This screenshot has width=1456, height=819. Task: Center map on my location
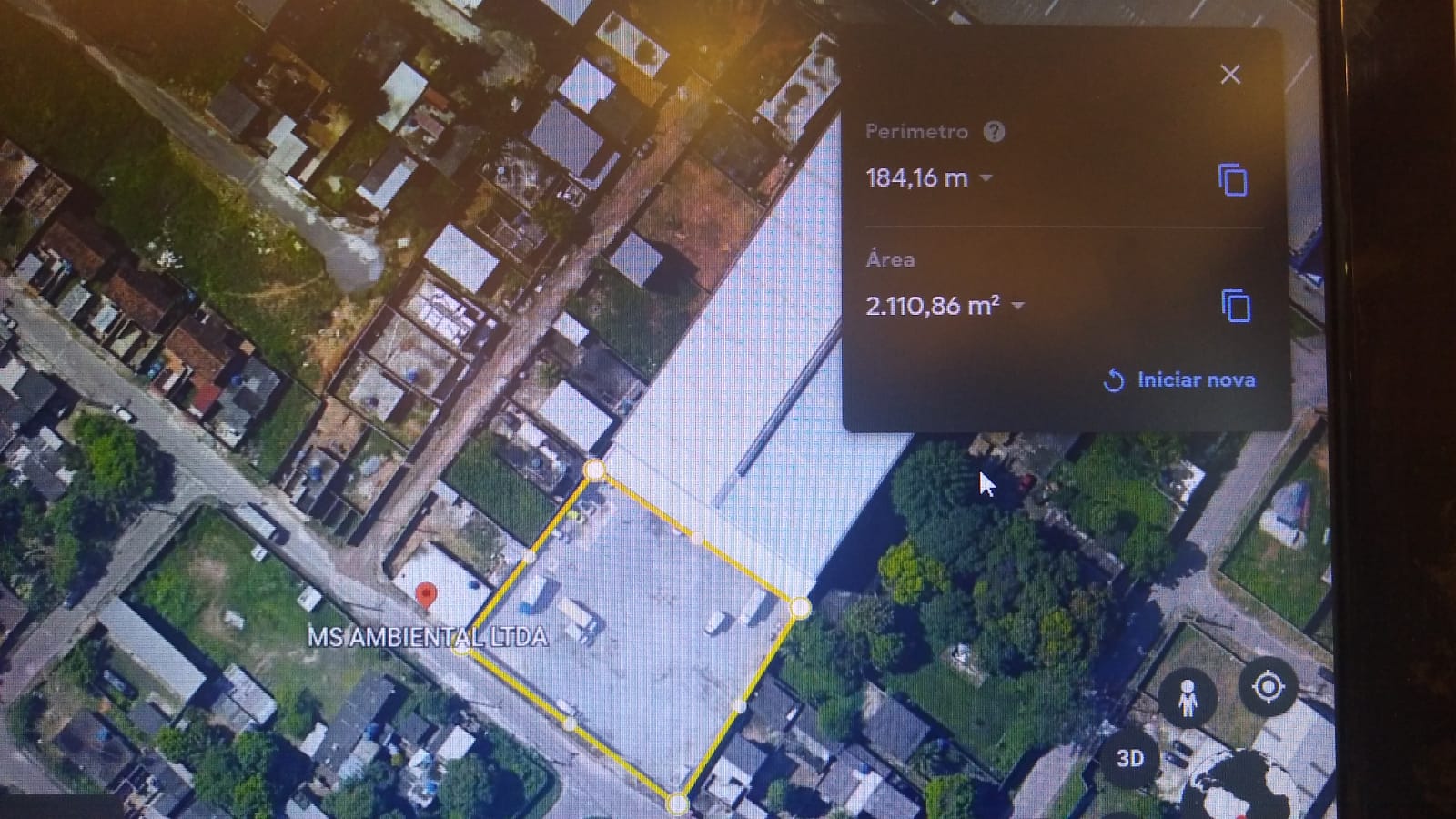point(1268,687)
